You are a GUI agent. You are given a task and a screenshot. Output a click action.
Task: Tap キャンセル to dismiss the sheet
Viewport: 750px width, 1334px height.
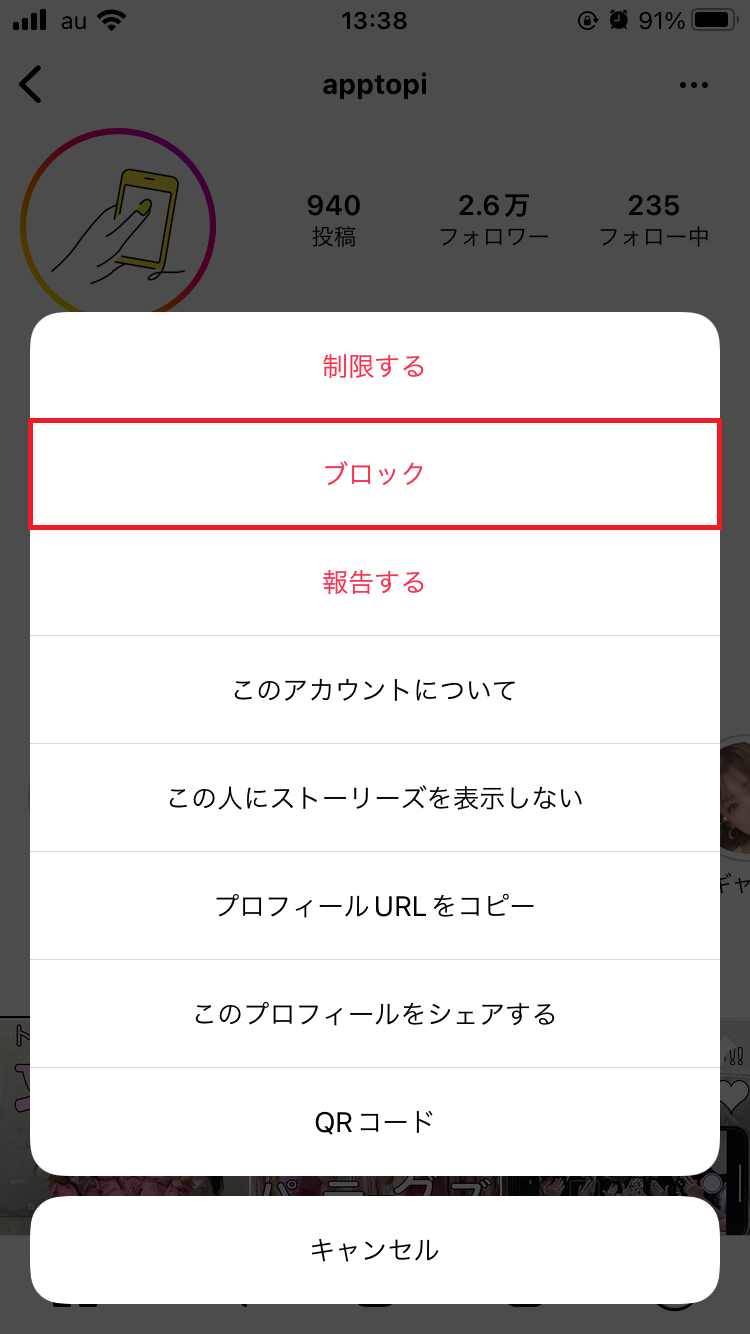pos(375,1249)
